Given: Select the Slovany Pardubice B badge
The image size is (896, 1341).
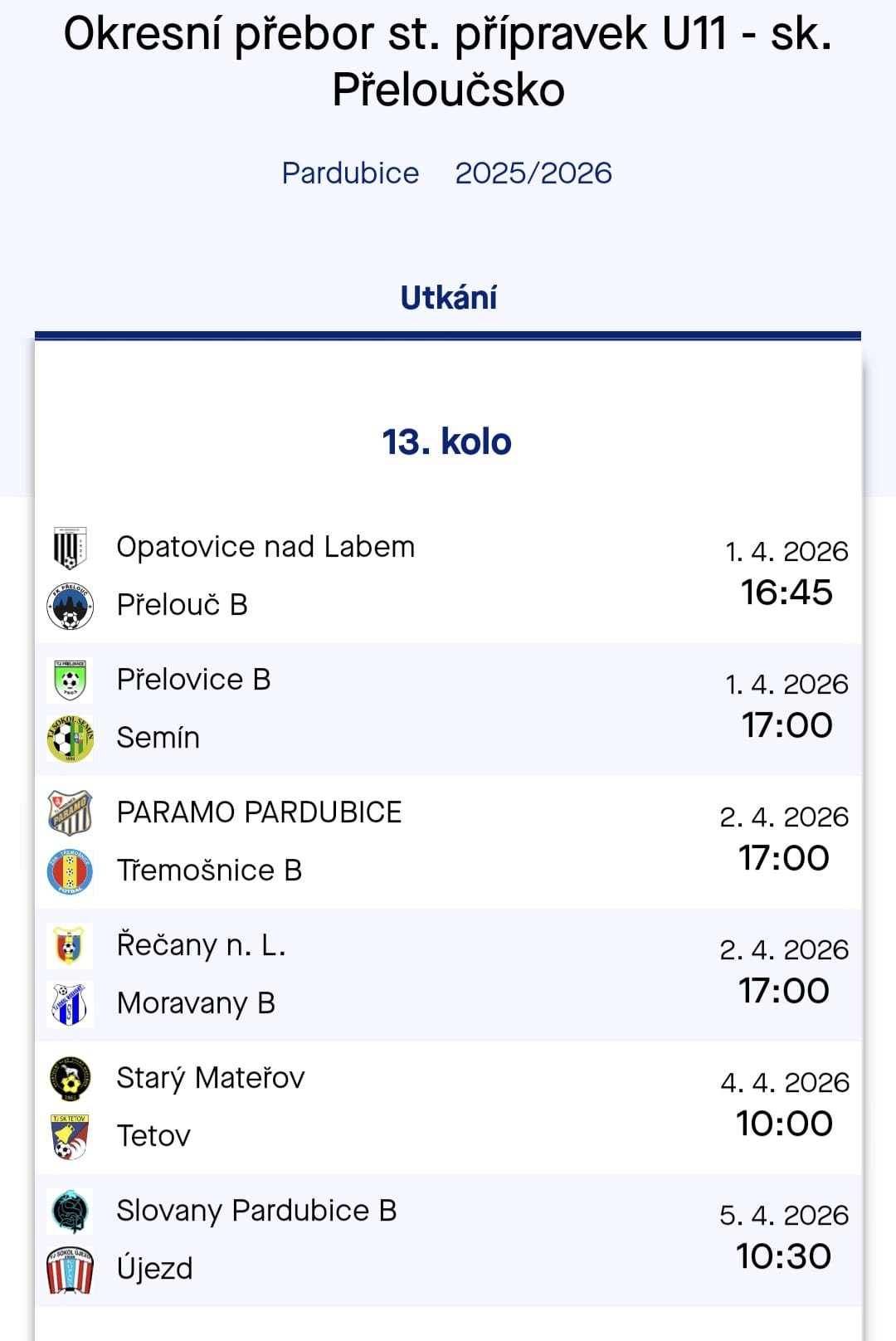Looking at the screenshot, I should pos(70,1210).
